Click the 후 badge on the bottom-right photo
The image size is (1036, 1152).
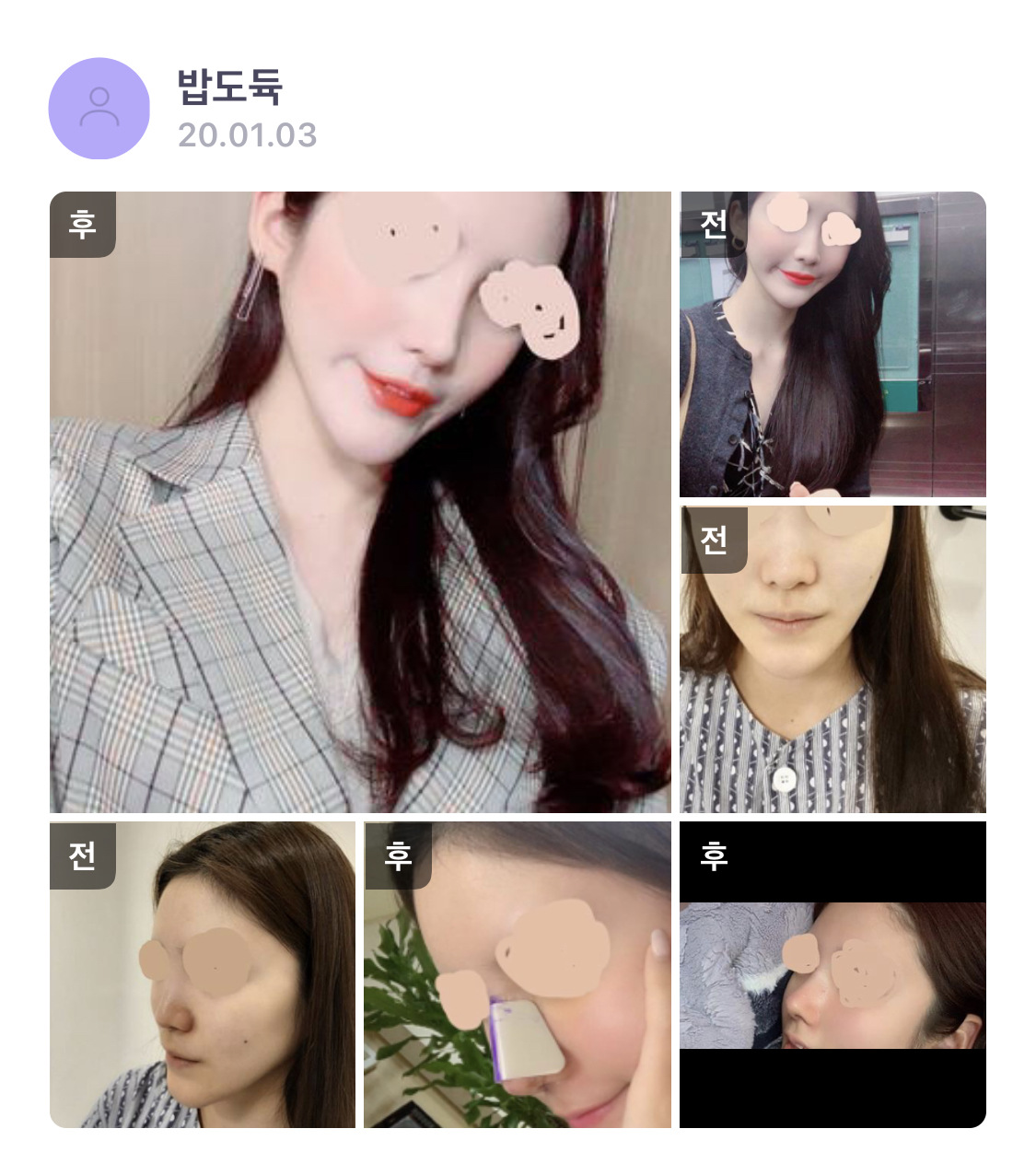pyautogui.click(x=714, y=856)
